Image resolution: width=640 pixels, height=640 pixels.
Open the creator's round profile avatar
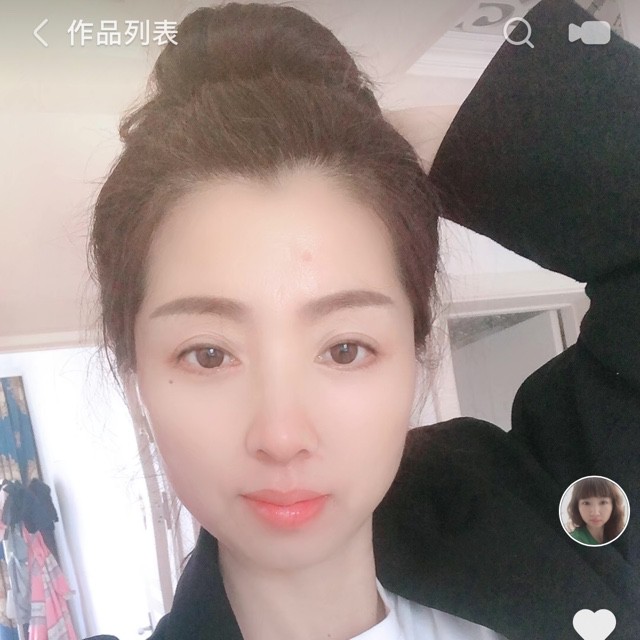click(594, 511)
